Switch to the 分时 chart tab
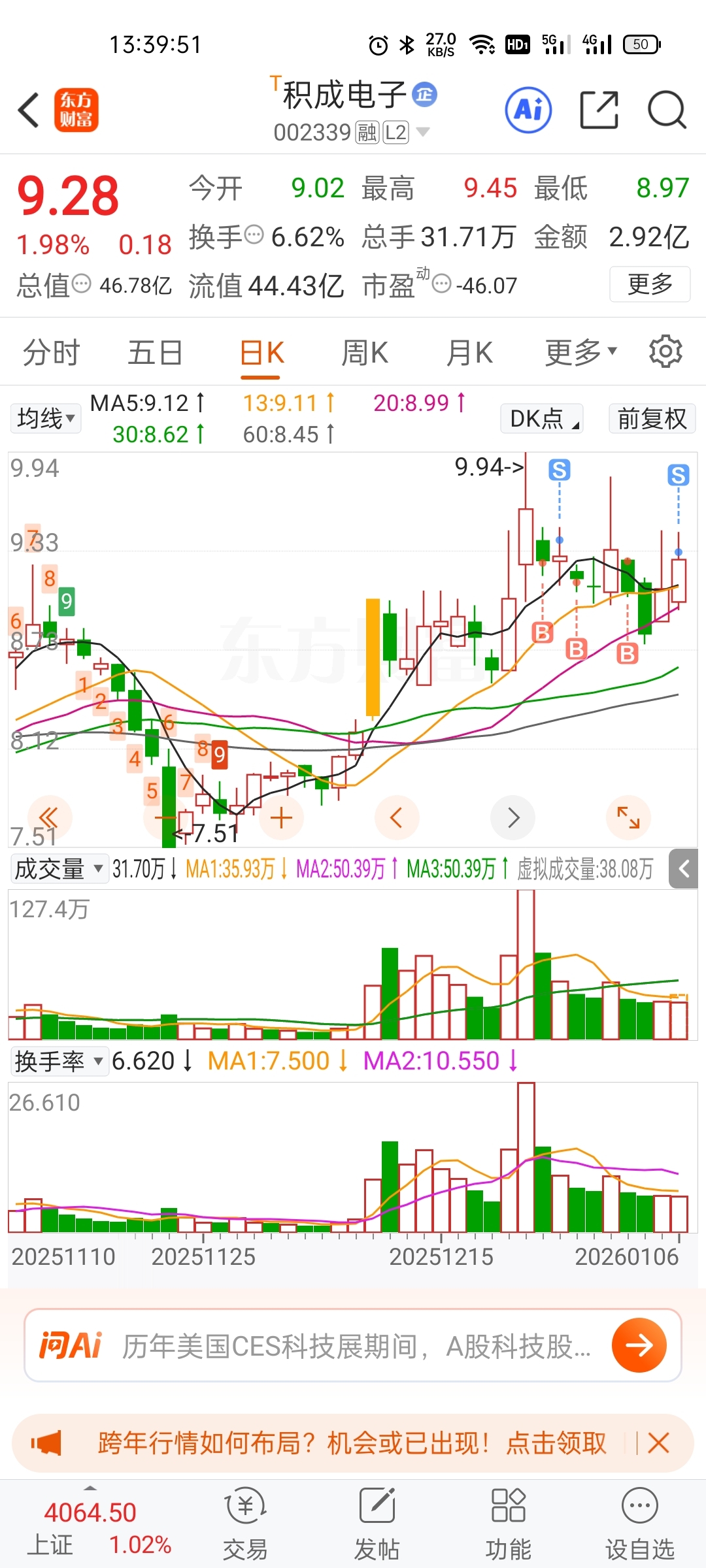Screen dimensions: 706x1568 (51, 353)
